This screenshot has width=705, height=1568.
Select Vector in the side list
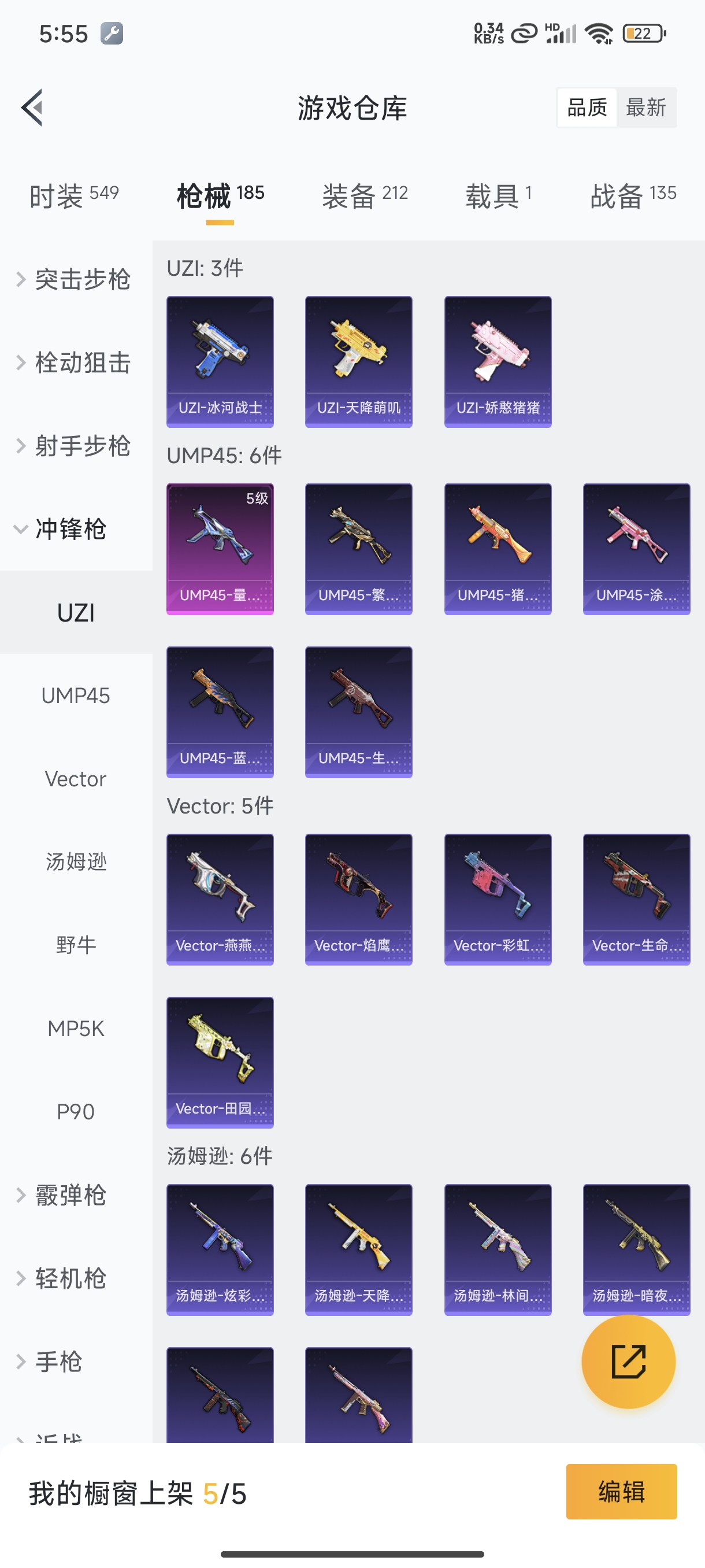(x=76, y=779)
